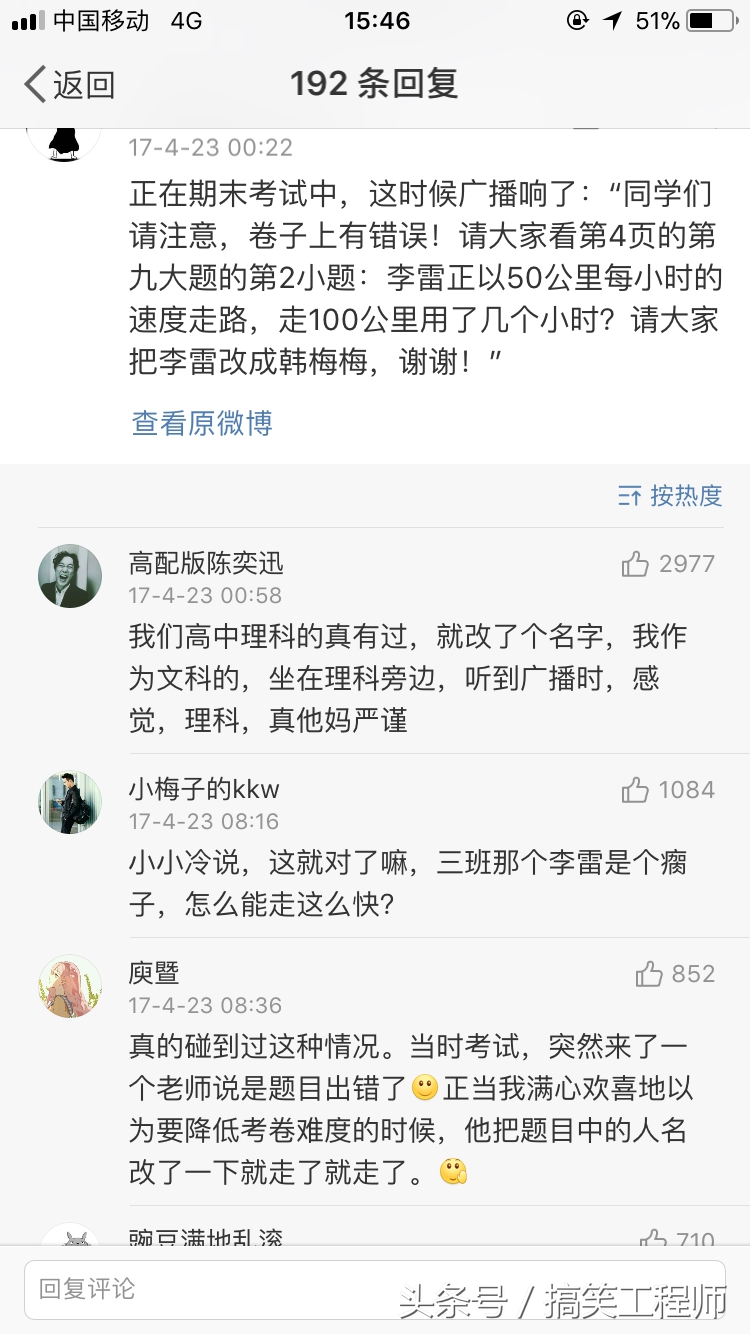Like 高配版陈奕迅's comment with the thumbs-up icon
750x1334 pixels.
coord(636,563)
